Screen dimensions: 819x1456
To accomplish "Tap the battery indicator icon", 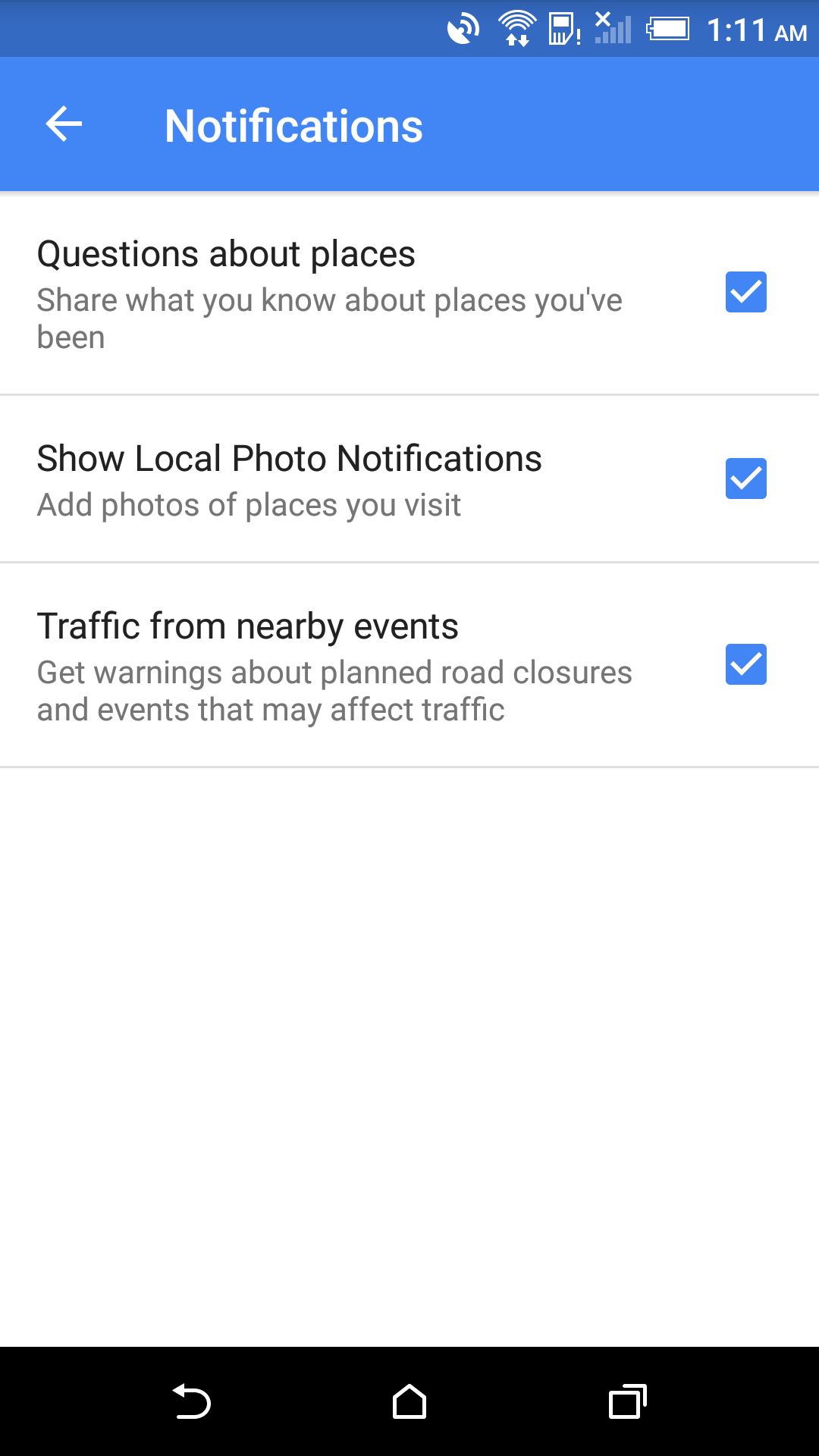I will tap(668, 29).
